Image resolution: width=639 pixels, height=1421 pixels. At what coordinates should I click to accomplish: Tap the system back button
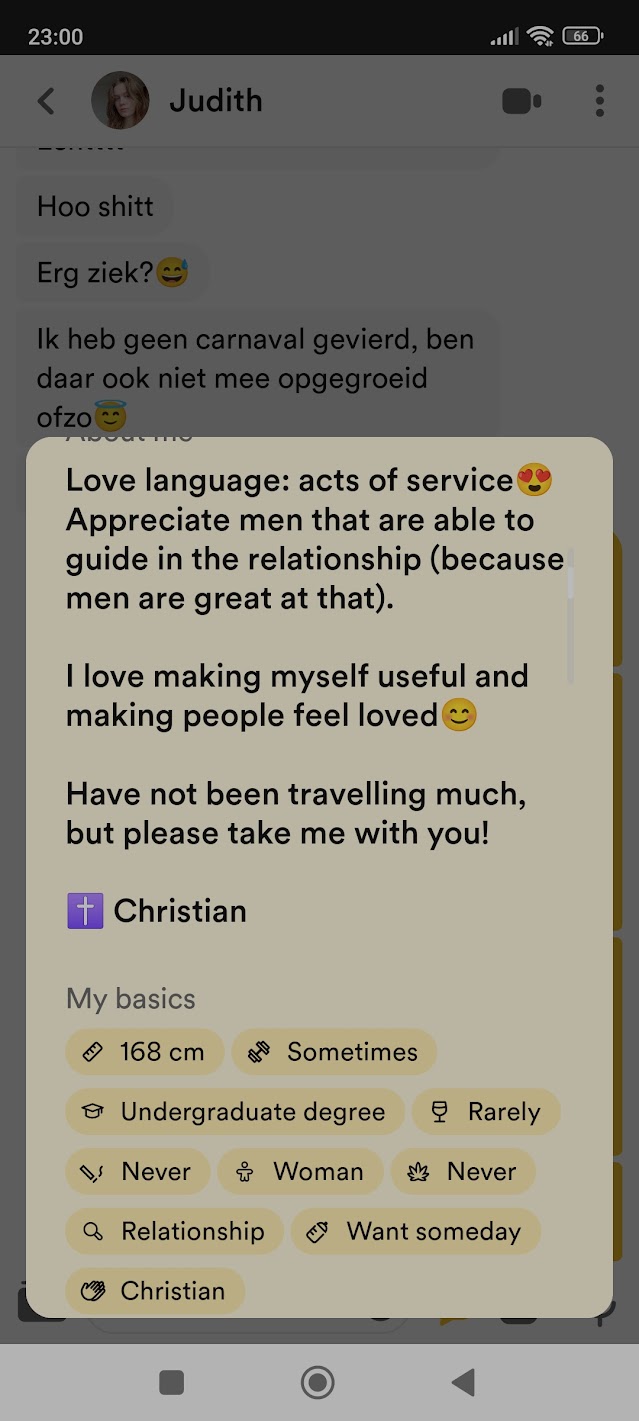pos(462,1382)
